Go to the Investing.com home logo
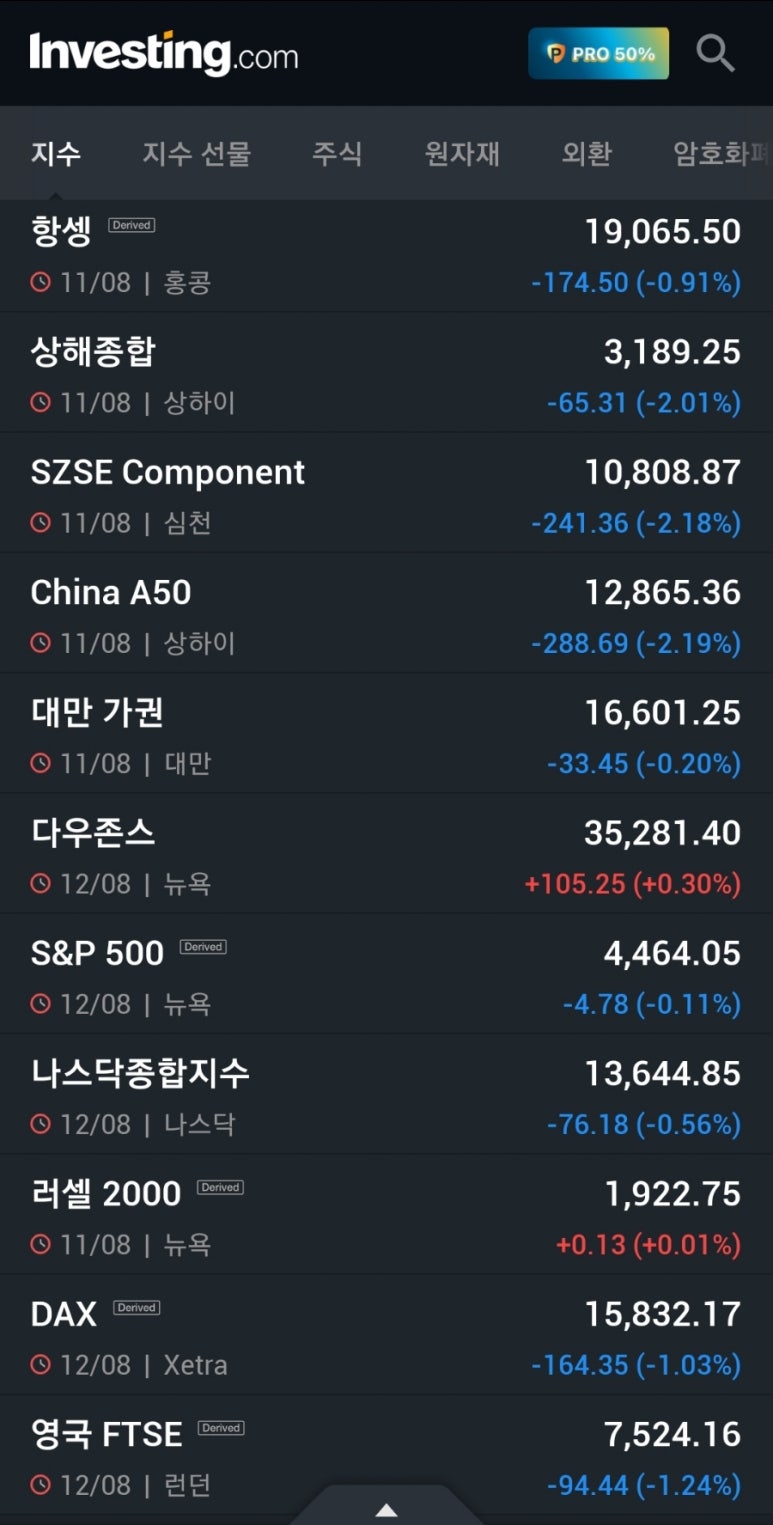Viewport: 773px width, 1525px height. click(x=164, y=54)
